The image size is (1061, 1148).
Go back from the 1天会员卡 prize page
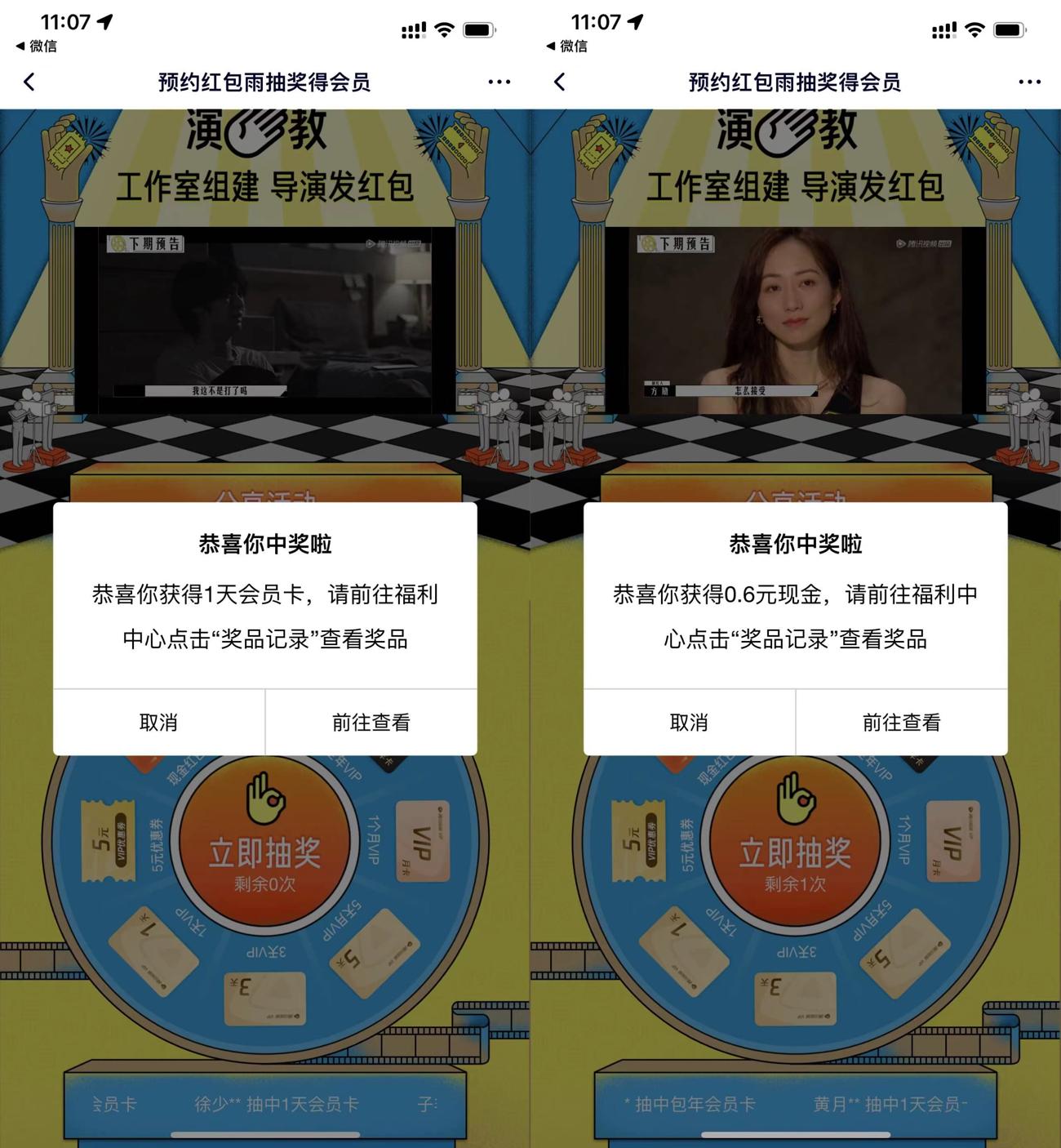pos(30,82)
